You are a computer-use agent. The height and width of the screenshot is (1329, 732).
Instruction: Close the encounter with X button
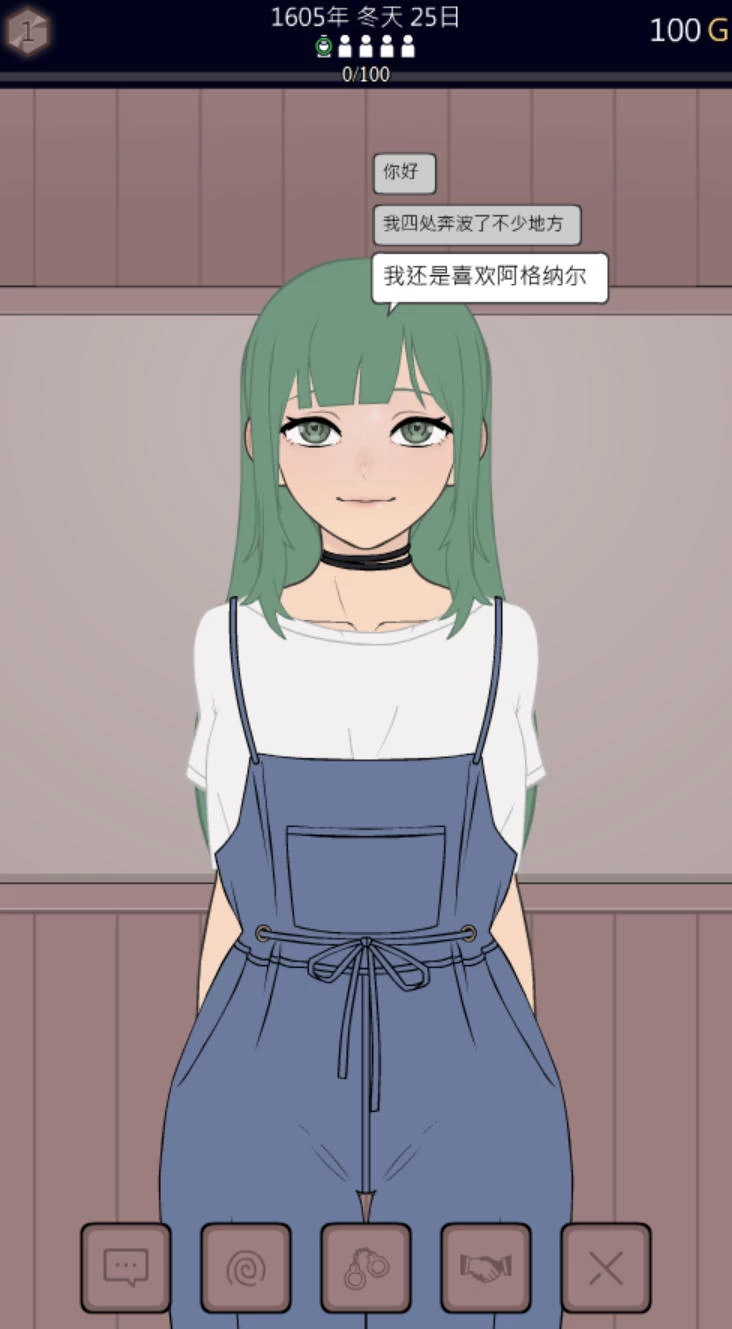606,1268
